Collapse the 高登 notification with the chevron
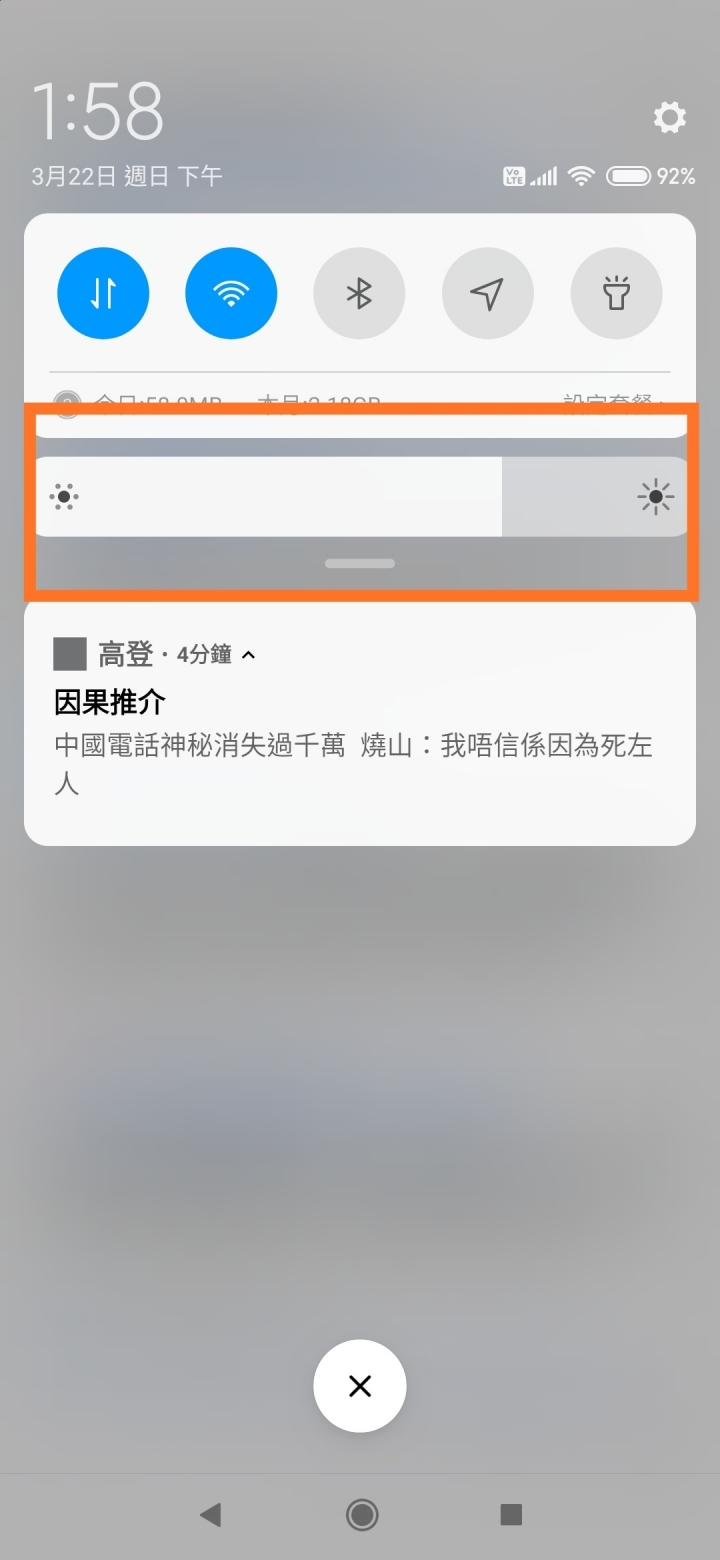The width and height of the screenshot is (720, 1560). [x=249, y=656]
